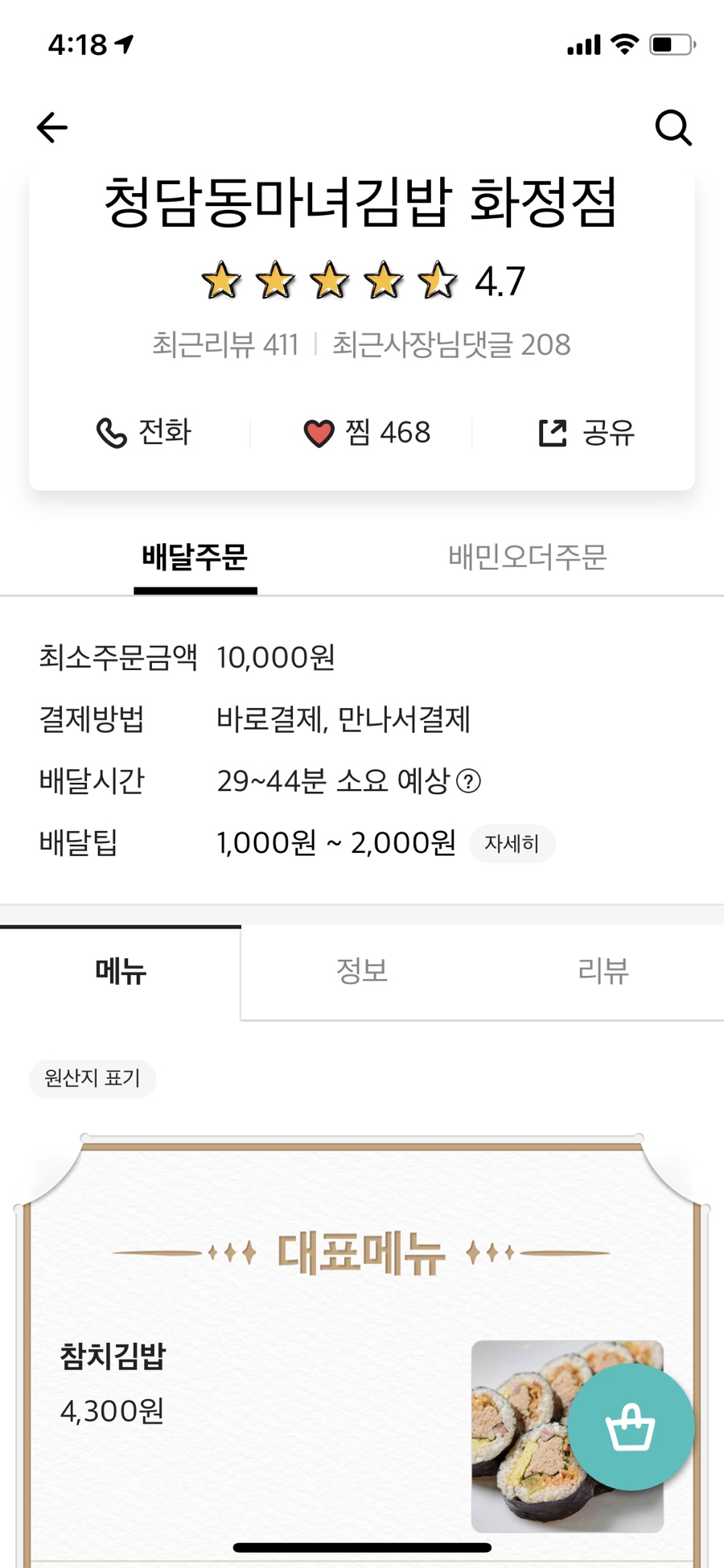Switch to the 정보 tab
The image size is (724, 1568).
[362, 971]
